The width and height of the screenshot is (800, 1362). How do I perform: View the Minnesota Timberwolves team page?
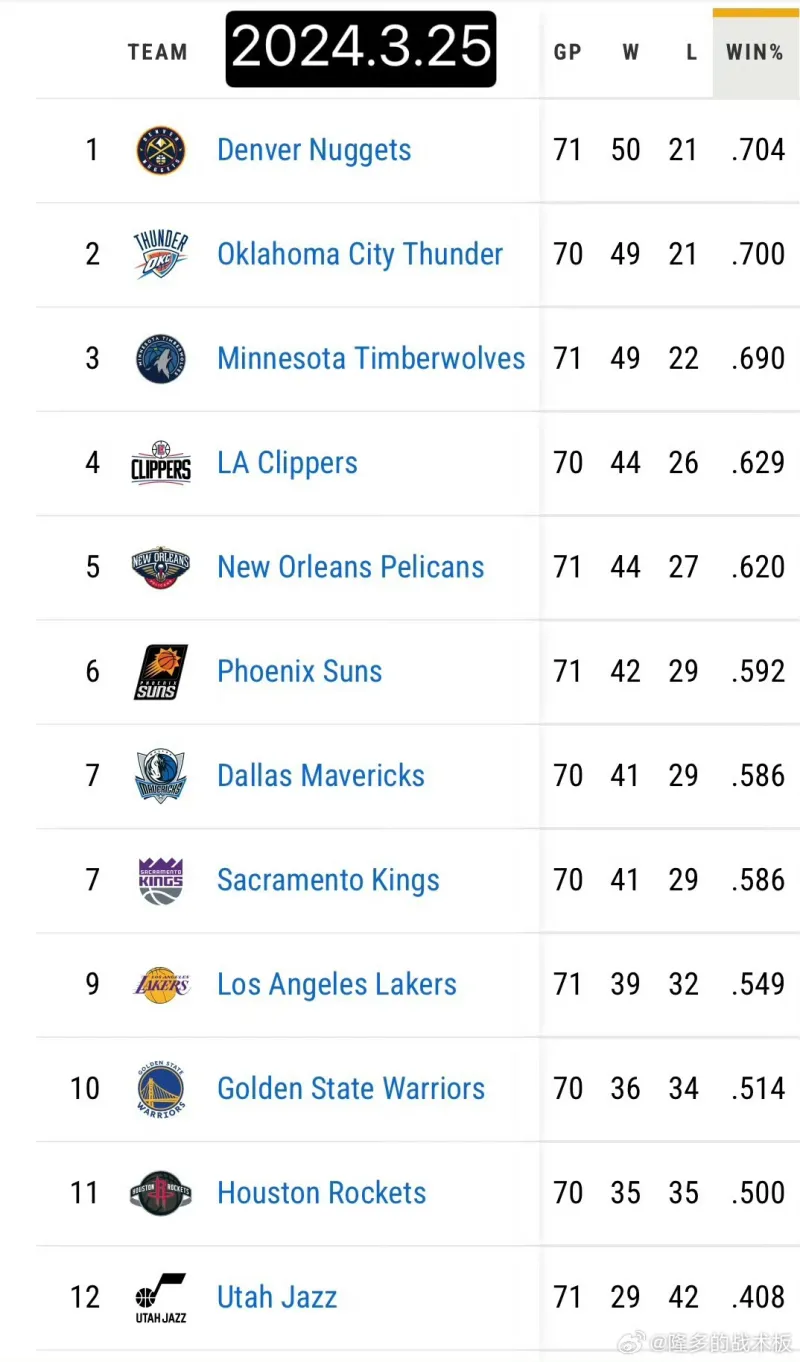pos(371,359)
